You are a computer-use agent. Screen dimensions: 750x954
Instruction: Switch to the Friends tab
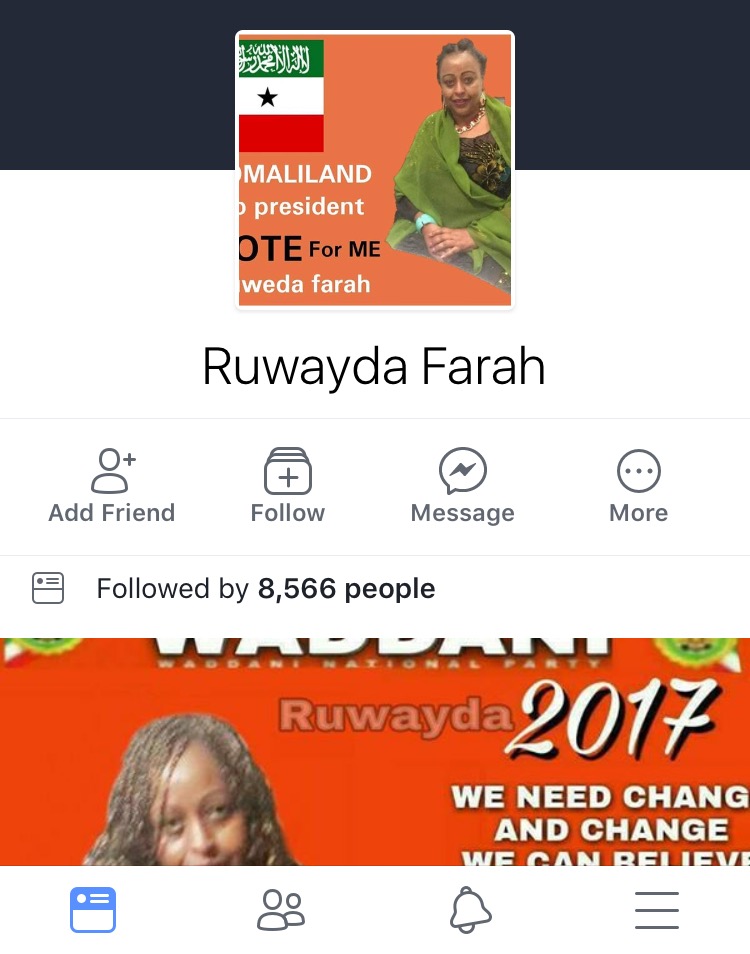pyautogui.click(x=281, y=910)
